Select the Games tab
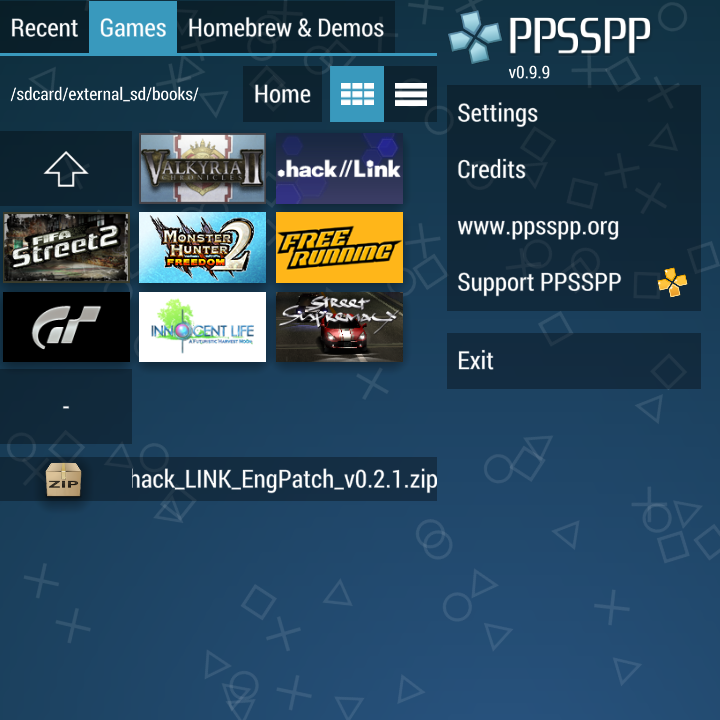 [x=133, y=28]
